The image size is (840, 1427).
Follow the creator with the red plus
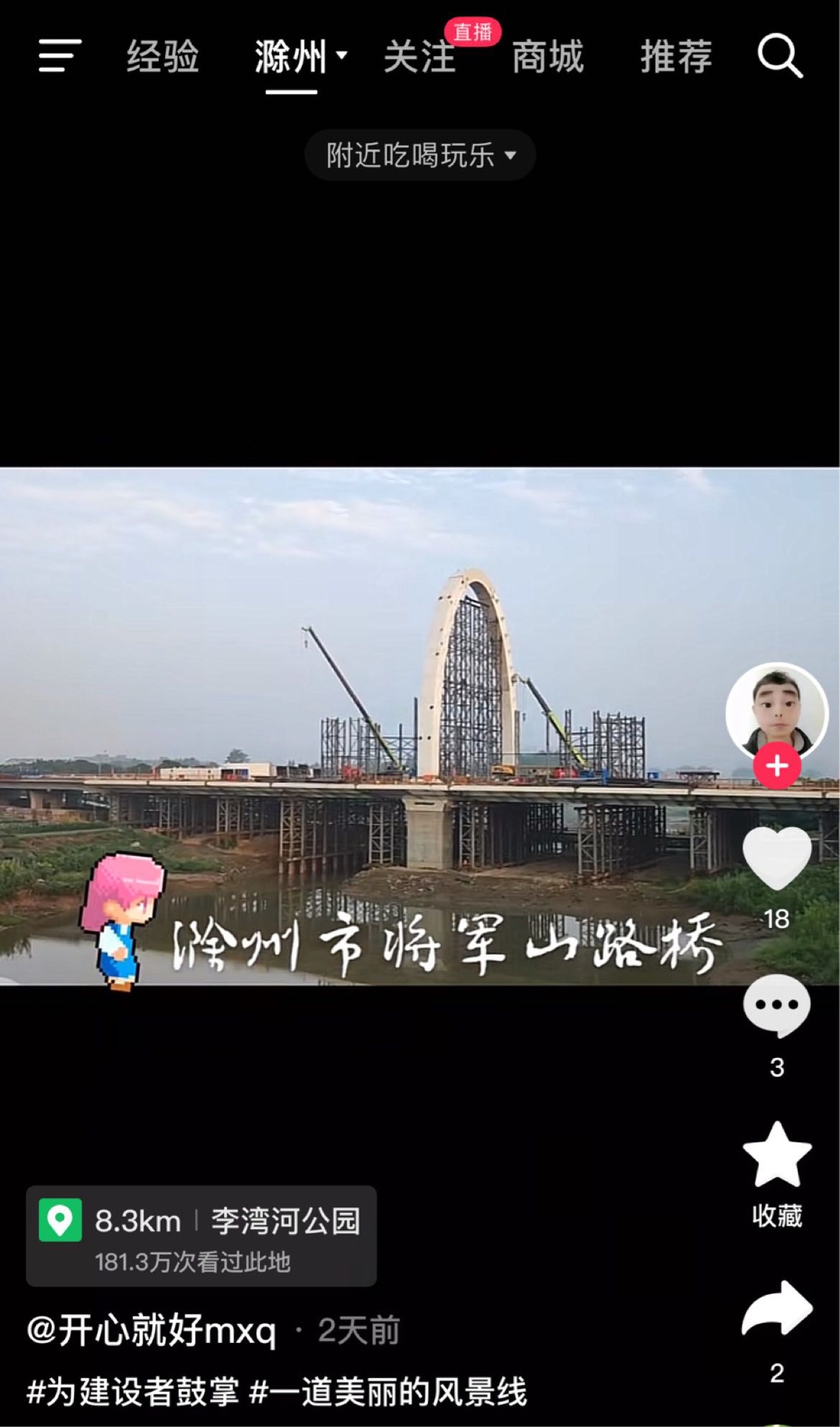(x=777, y=766)
